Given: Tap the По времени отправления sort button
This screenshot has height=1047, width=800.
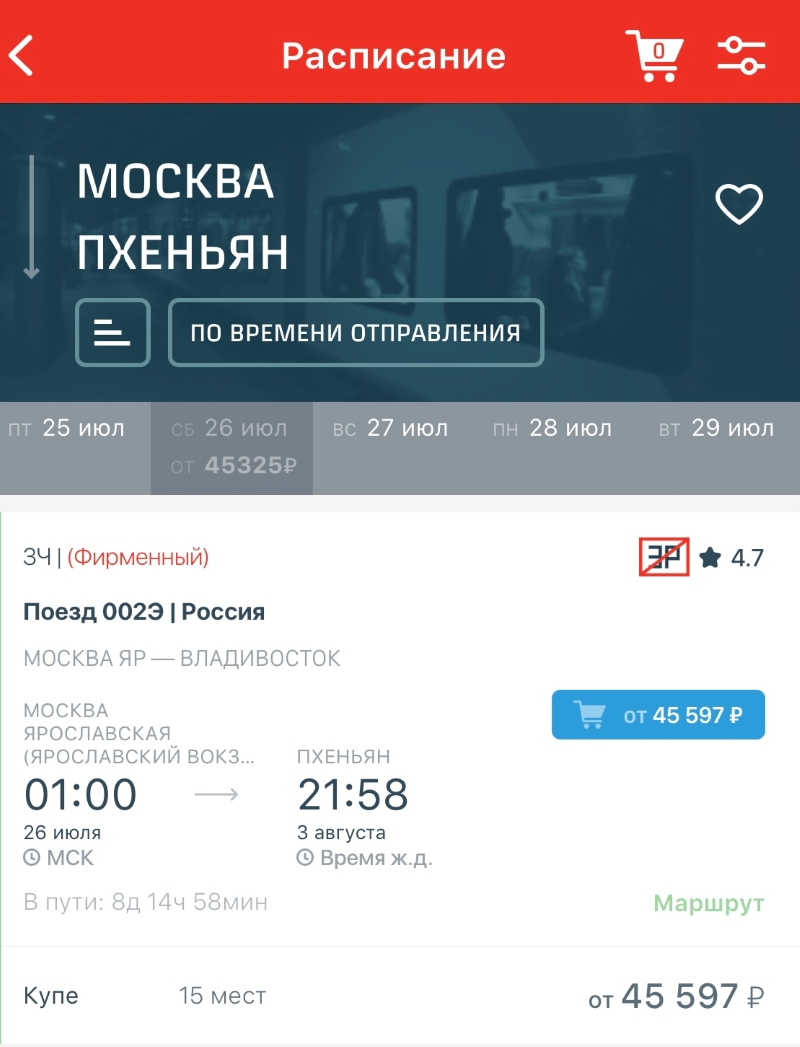Looking at the screenshot, I should (355, 332).
